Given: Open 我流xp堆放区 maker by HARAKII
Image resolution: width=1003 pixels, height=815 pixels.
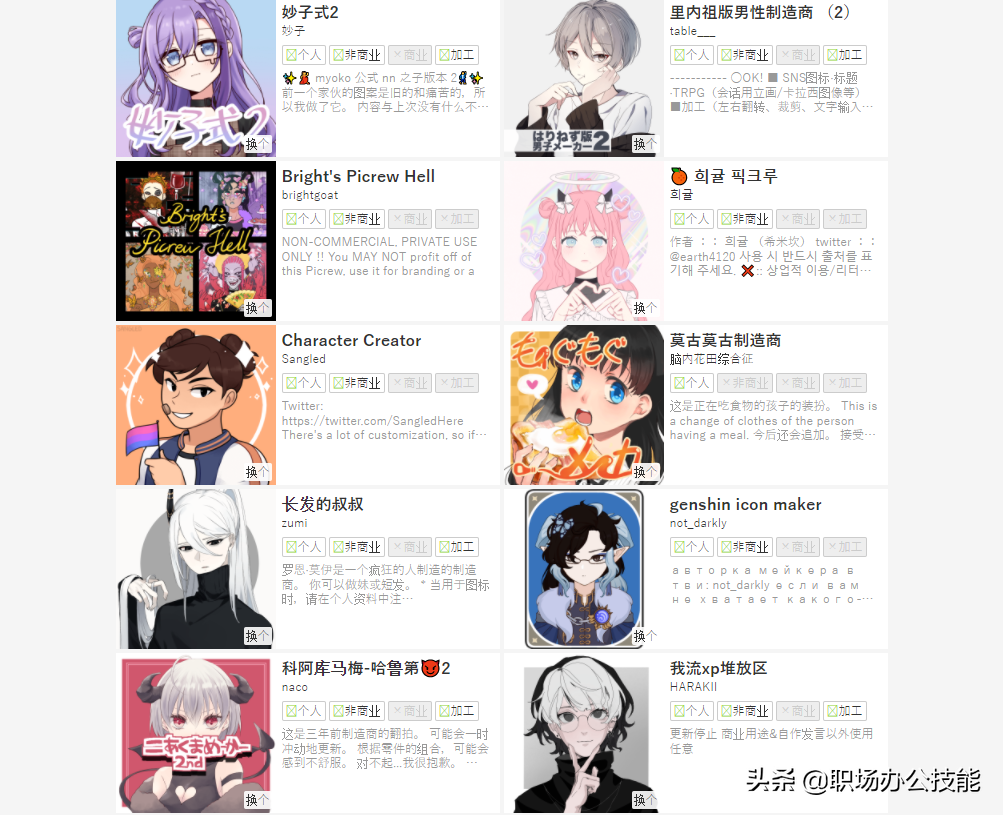Looking at the screenshot, I should pyautogui.click(x=717, y=669).
